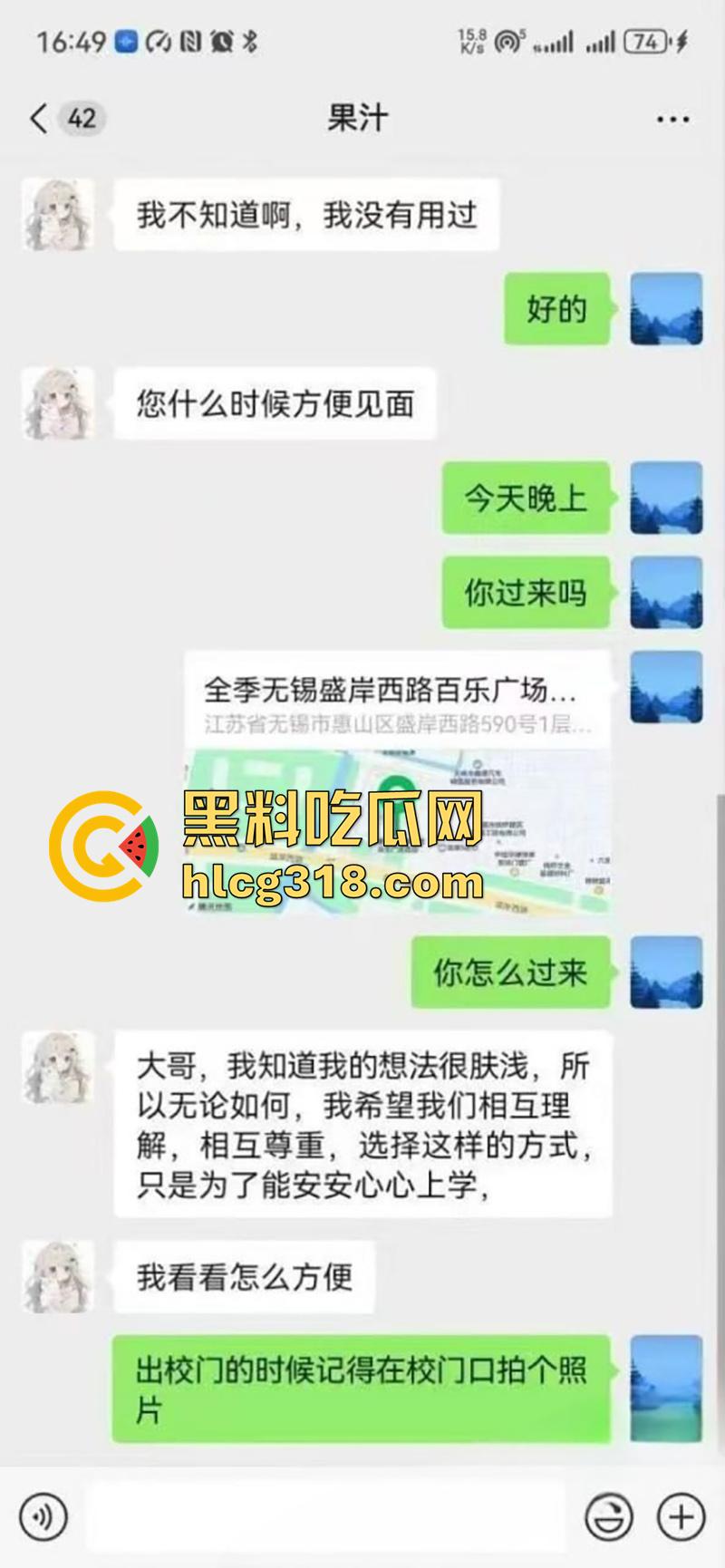Open your own avatar beside 今天晚上
This screenshot has height=1568, width=725.
point(666,498)
